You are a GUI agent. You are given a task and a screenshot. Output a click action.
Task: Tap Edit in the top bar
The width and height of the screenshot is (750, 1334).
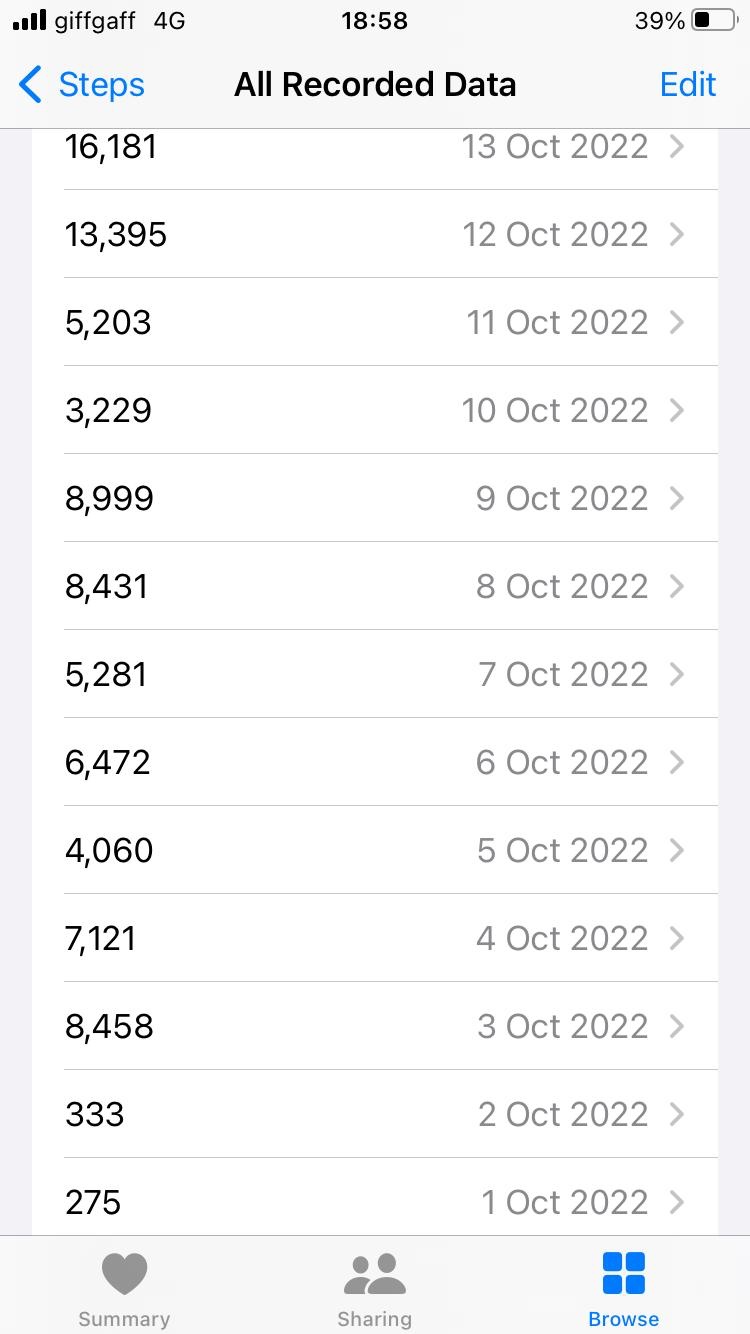point(688,85)
